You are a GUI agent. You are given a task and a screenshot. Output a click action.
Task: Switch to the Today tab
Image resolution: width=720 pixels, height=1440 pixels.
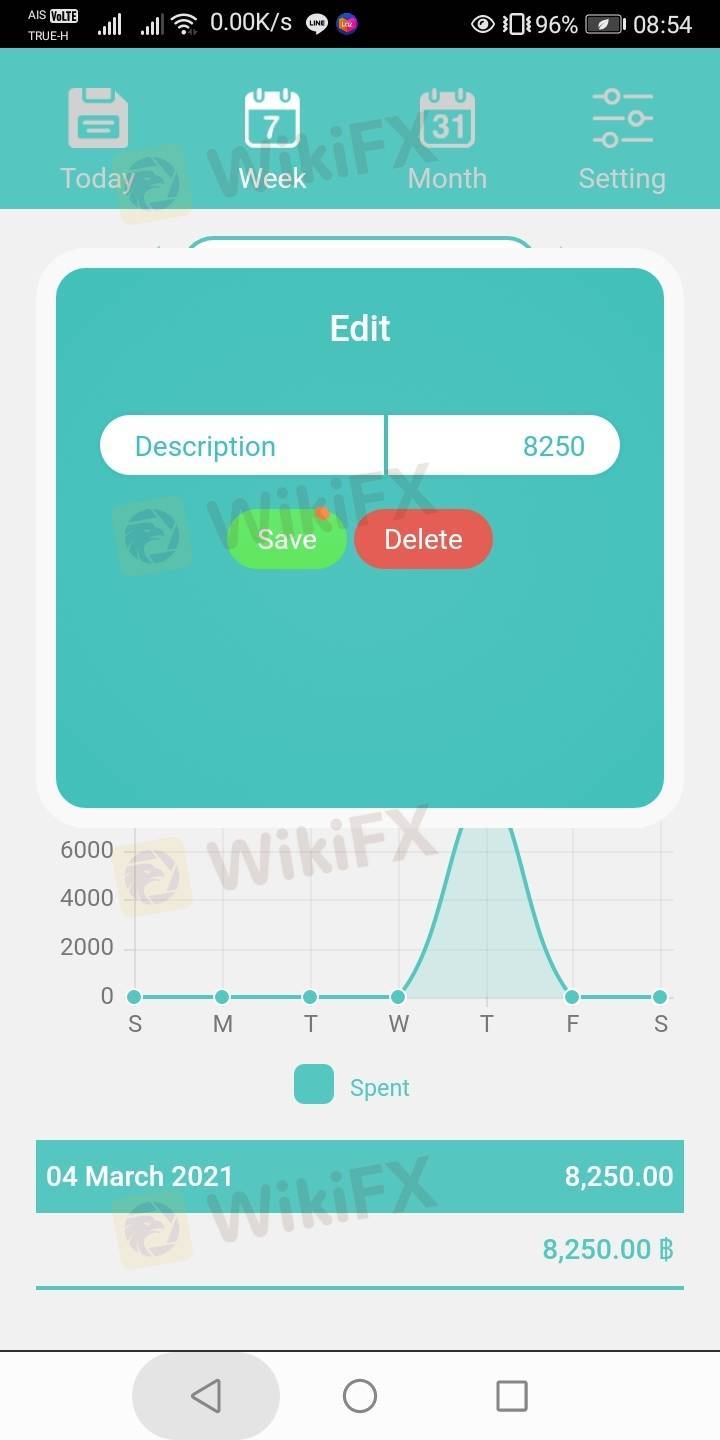click(97, 139)
